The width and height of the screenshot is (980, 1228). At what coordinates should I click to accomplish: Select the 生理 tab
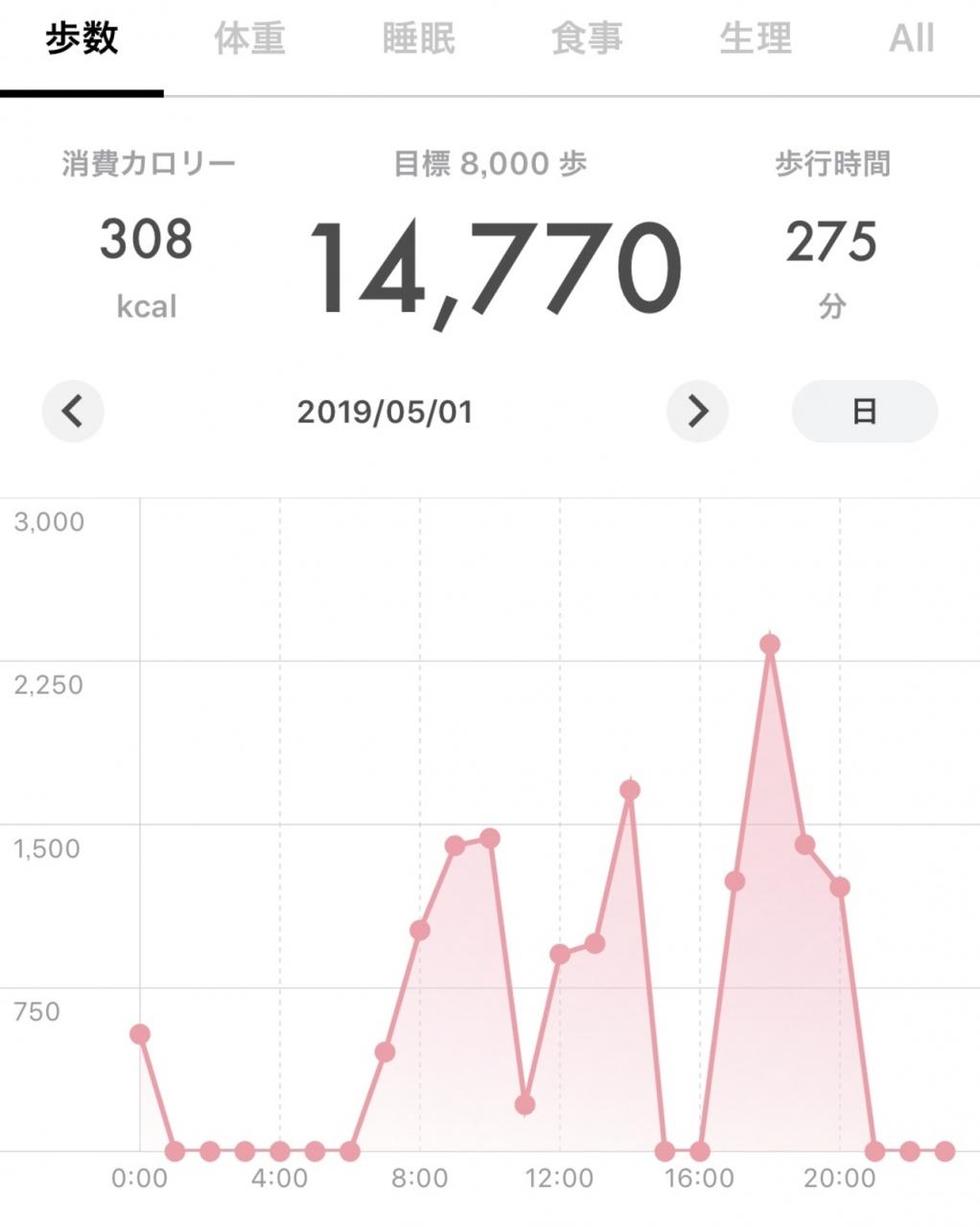coord(756,39)
